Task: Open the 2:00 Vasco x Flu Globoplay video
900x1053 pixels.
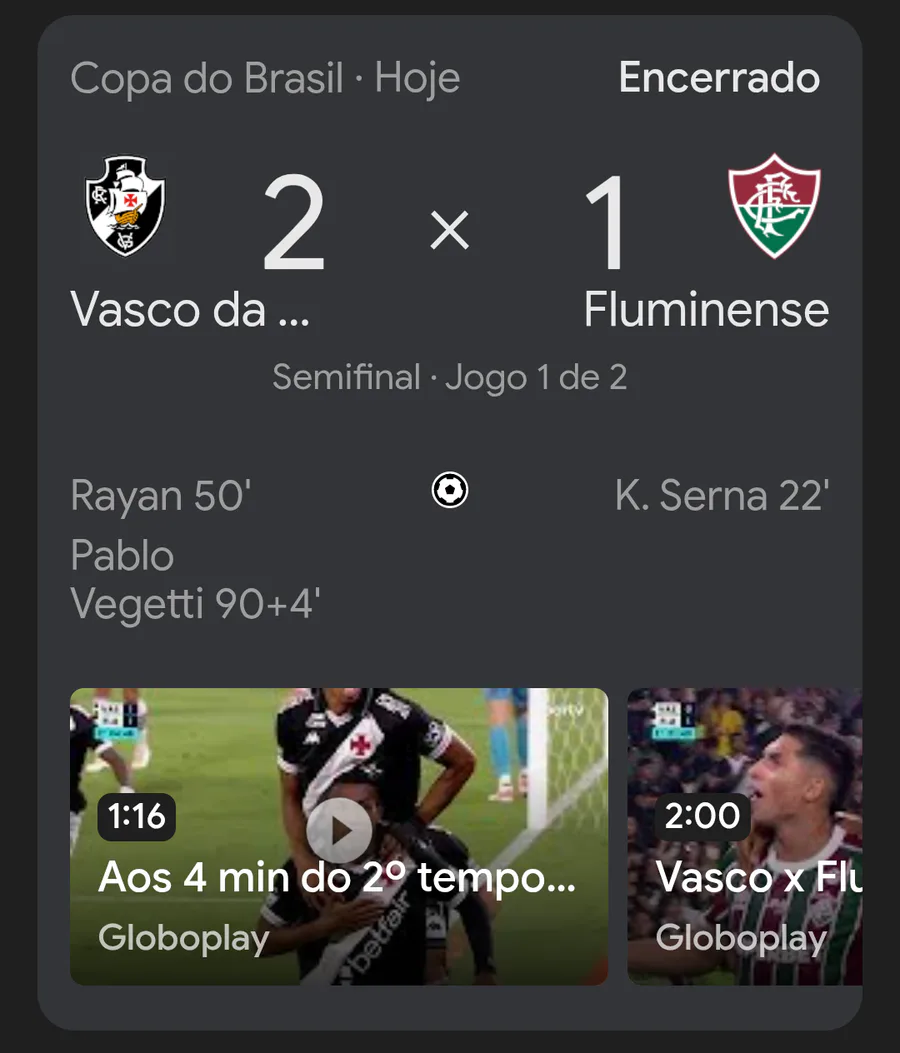Action: tap(745, 836)
